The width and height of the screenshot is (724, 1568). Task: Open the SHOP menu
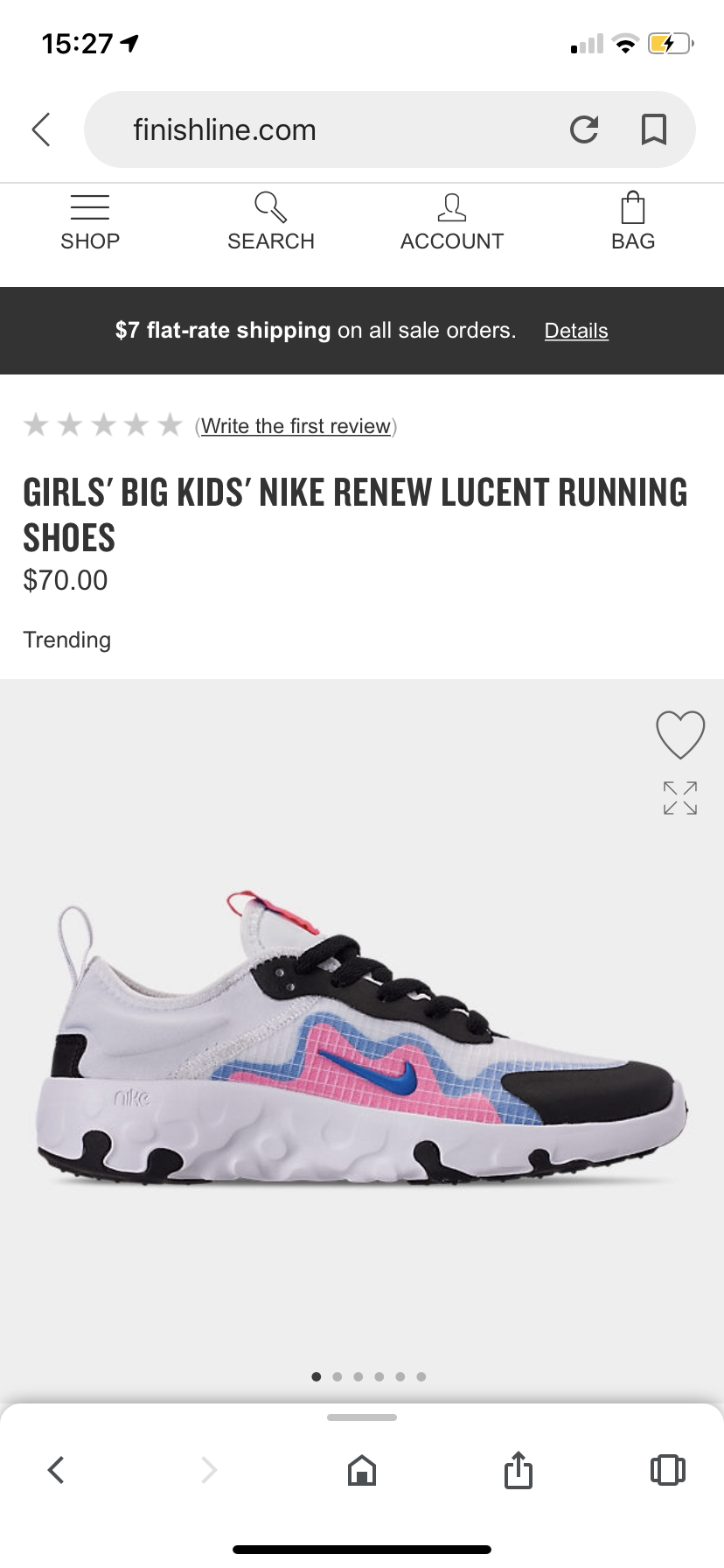(x=90, y=222)
